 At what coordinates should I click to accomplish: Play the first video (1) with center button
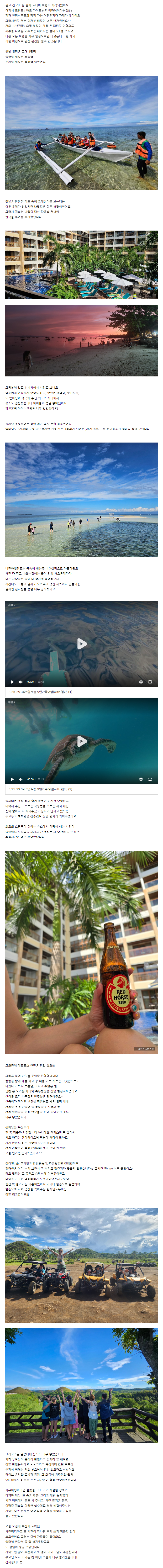tap(82, 643)
